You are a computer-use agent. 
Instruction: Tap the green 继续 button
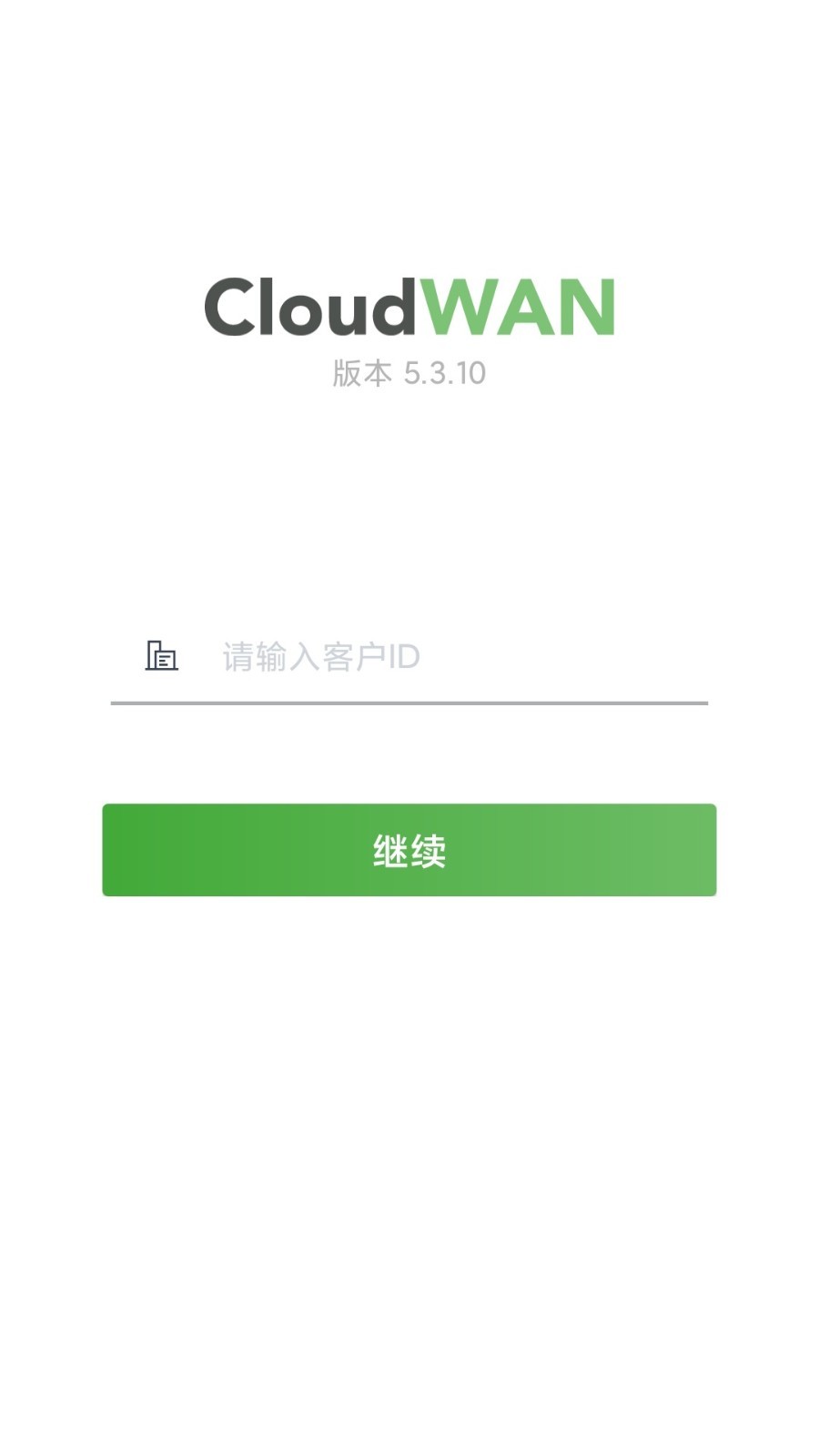click(409, 850)
